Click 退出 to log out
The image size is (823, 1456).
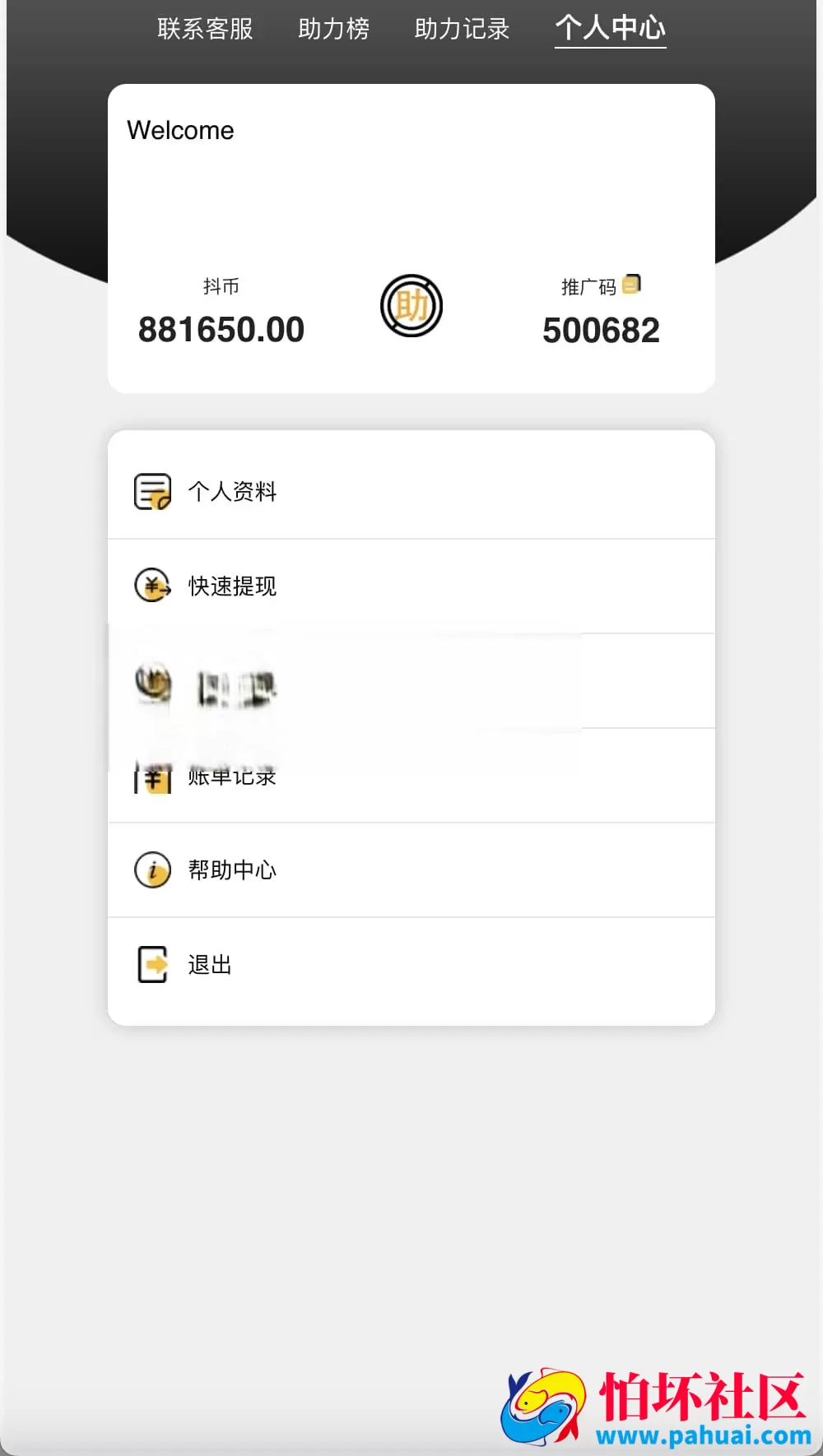click(208, 963)
